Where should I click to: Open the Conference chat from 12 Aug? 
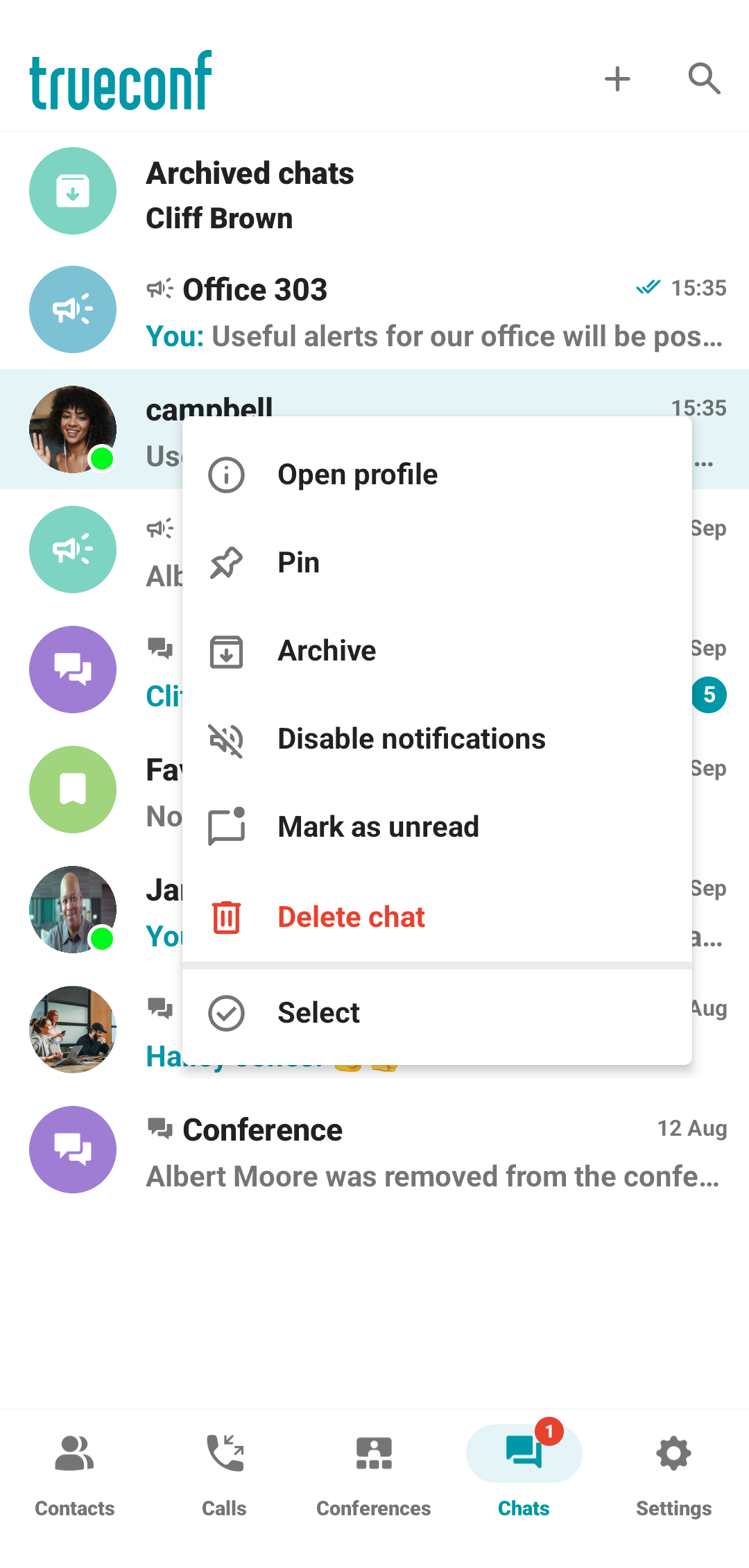point(374,1150)
